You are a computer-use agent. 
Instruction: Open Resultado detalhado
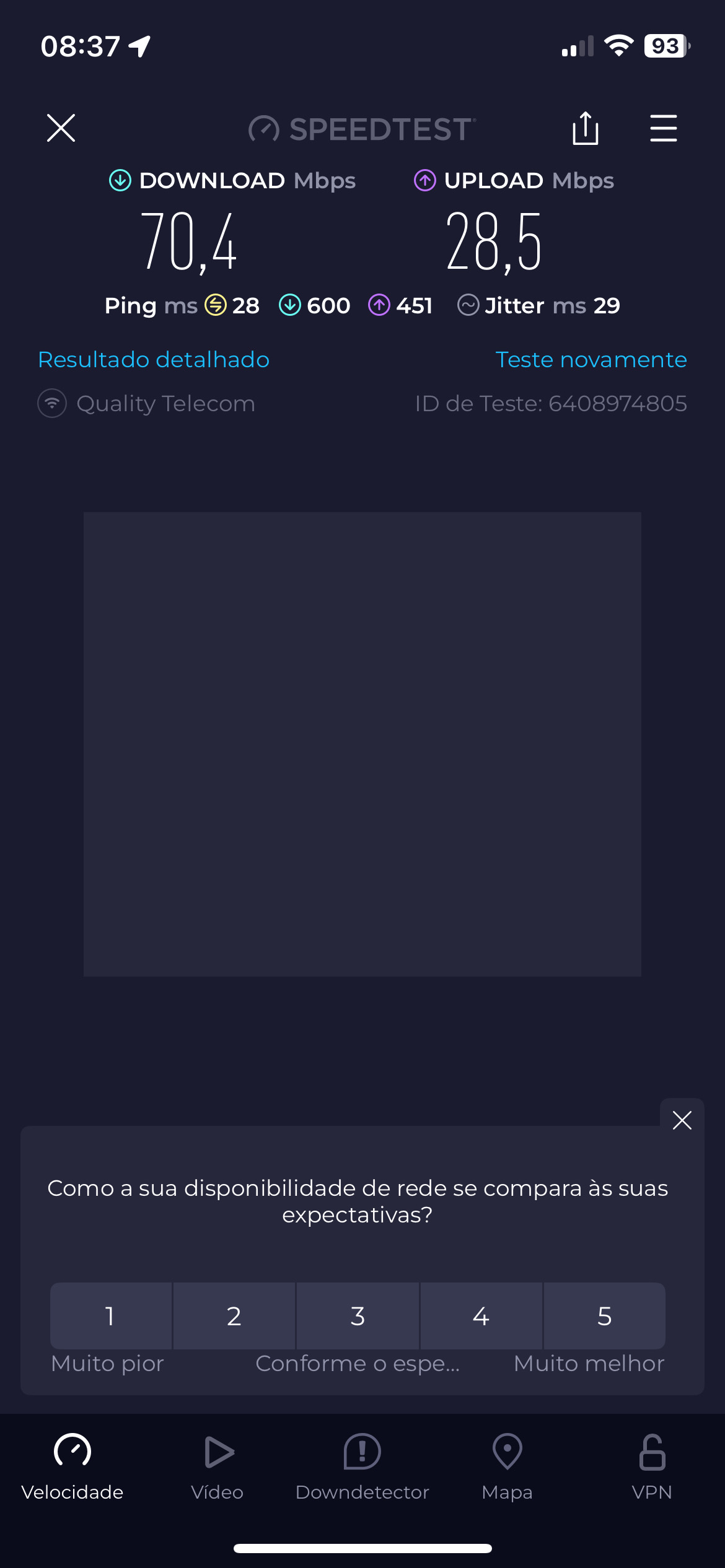pos(154,360)
